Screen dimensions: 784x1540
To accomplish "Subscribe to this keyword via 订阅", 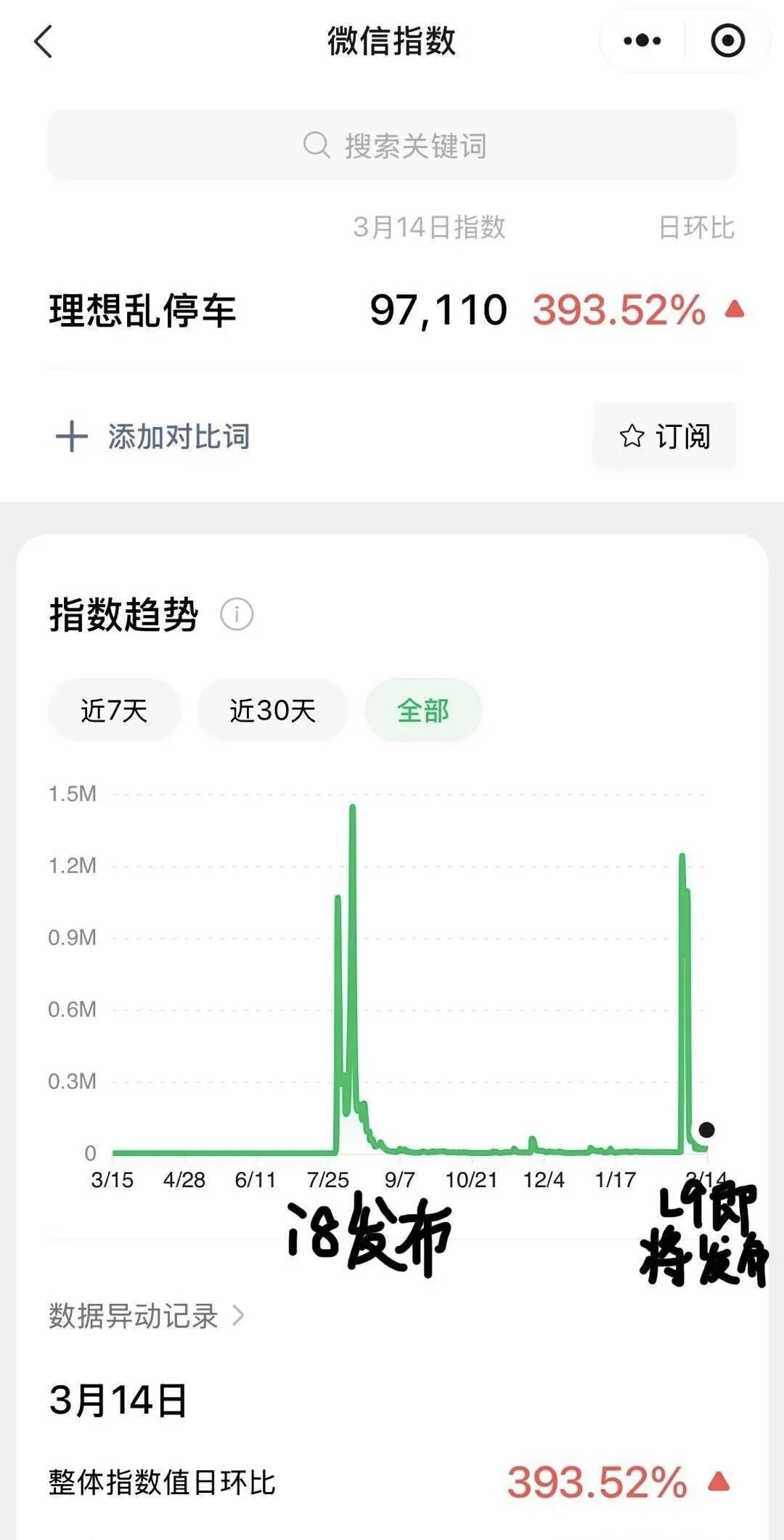I will (x=664, y=437).
